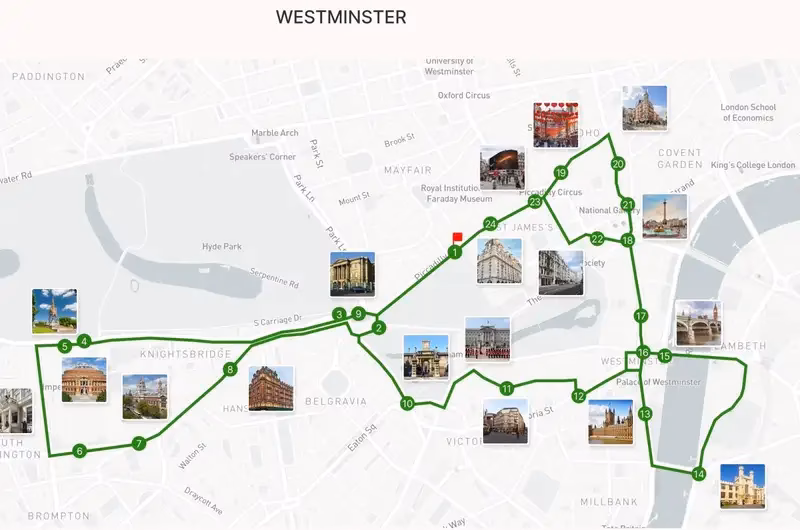Viewport: 800px width, 530px height.
Task: View the Chinatown gate photo in Soho
Action: pyautogui.click(x=555, y=125)
